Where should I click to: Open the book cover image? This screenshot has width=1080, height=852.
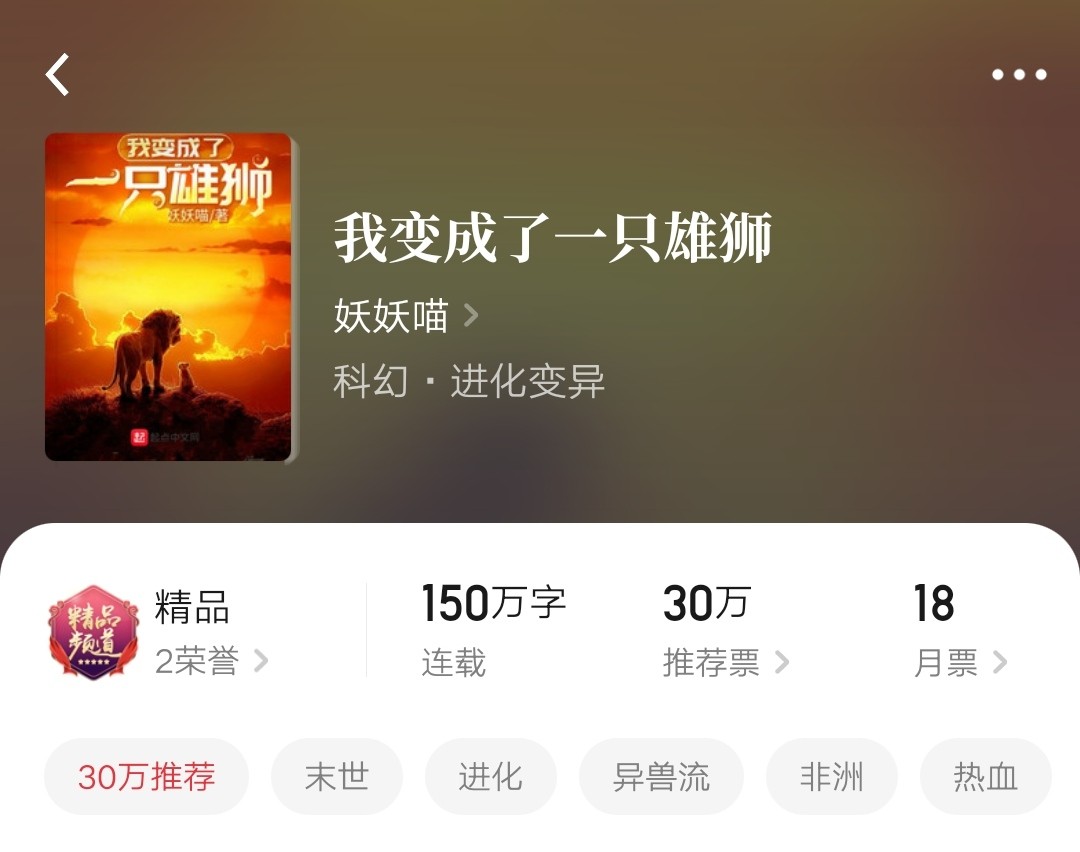click(x=168, y=297)
